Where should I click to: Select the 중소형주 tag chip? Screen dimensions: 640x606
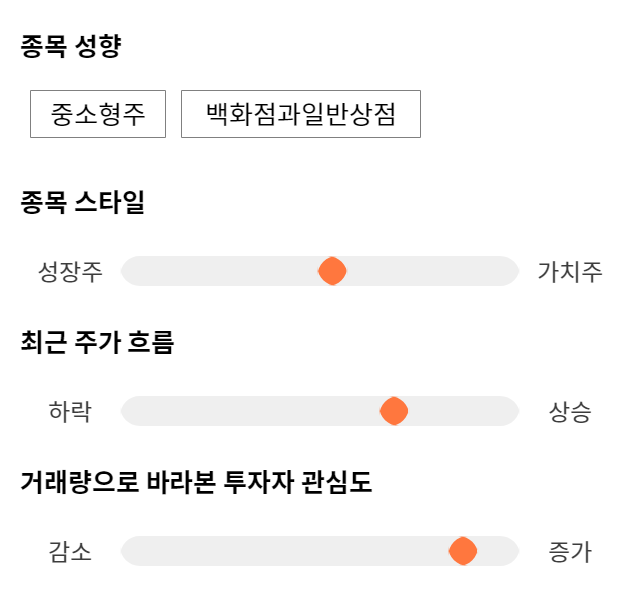98,114
